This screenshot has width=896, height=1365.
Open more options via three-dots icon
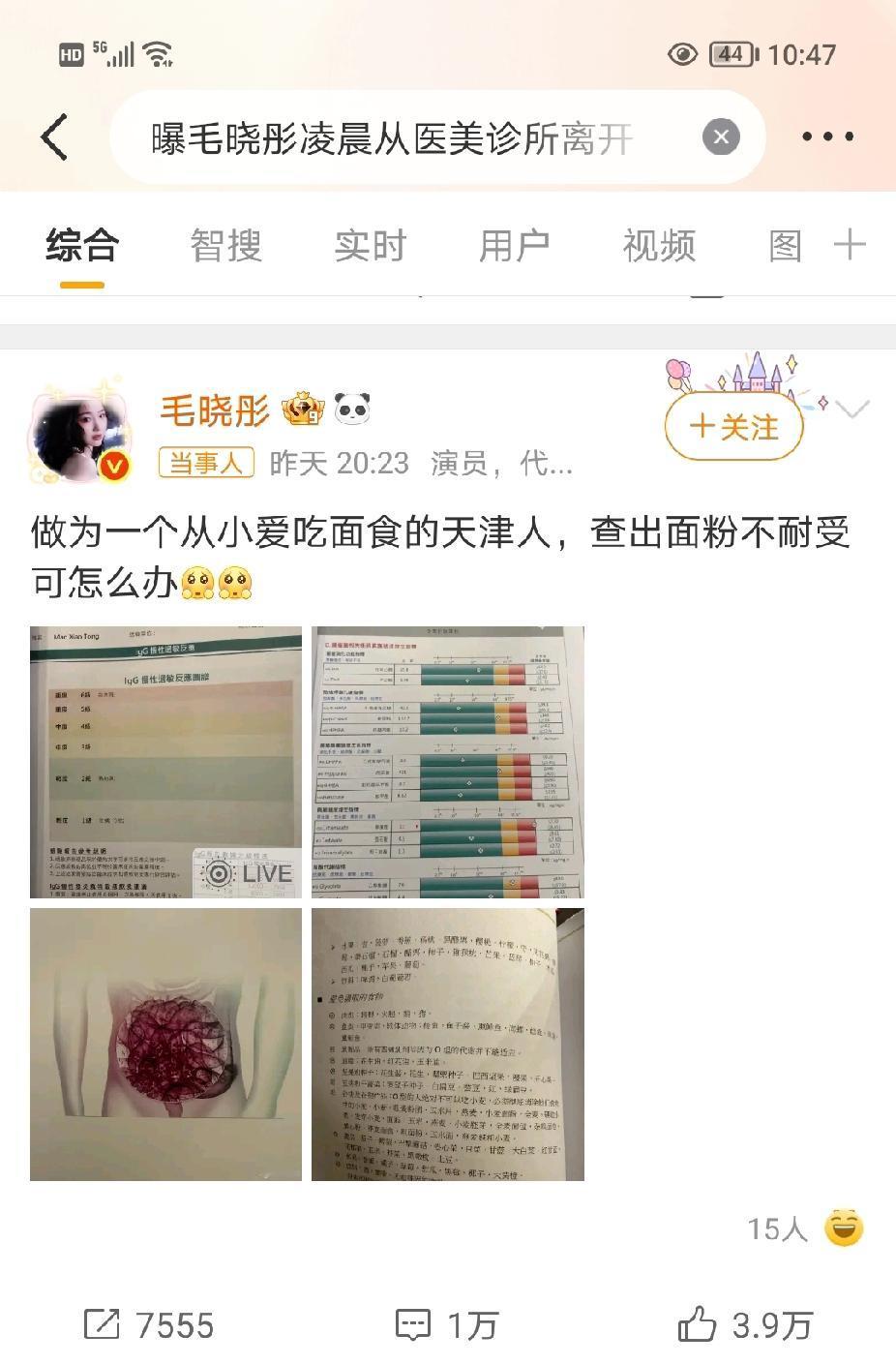827,136
